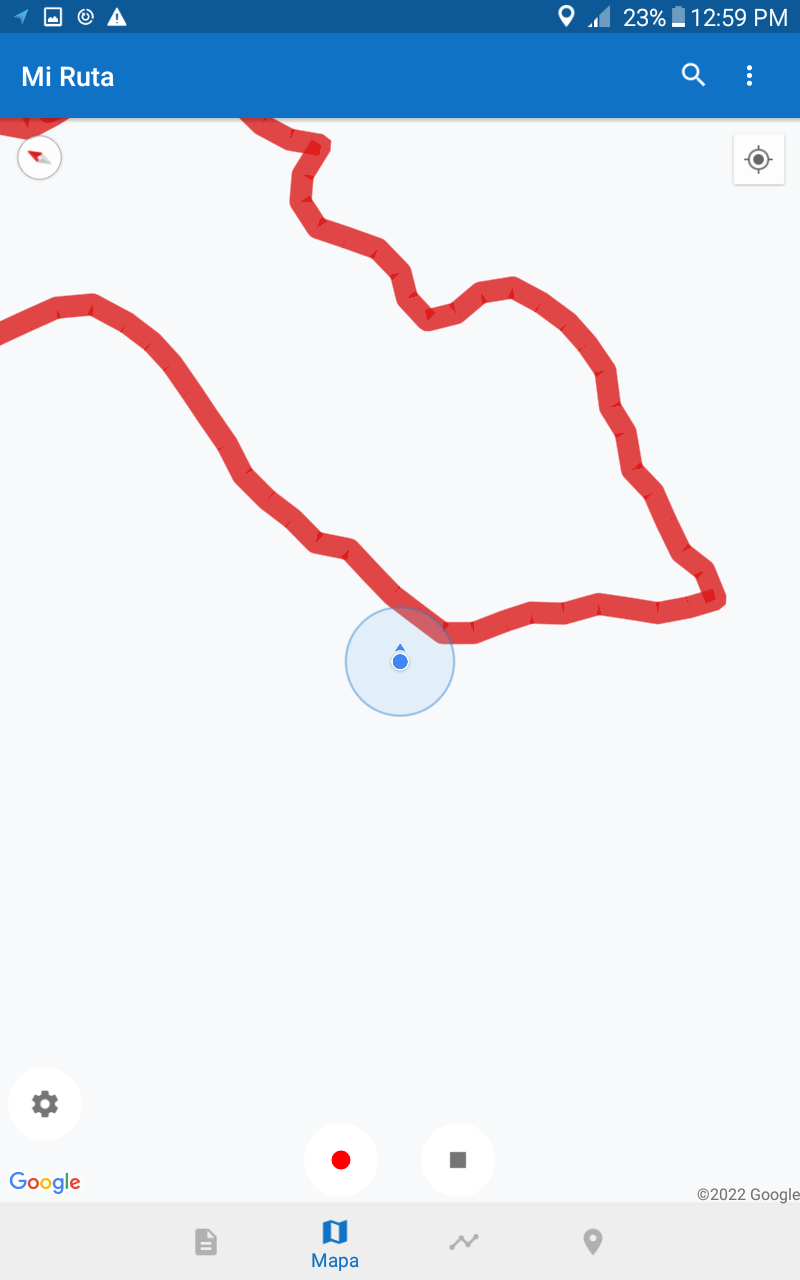Viewport: 800px width, 1280px height.
Task: Switch to the document details tab
Action: [205, 1242]
